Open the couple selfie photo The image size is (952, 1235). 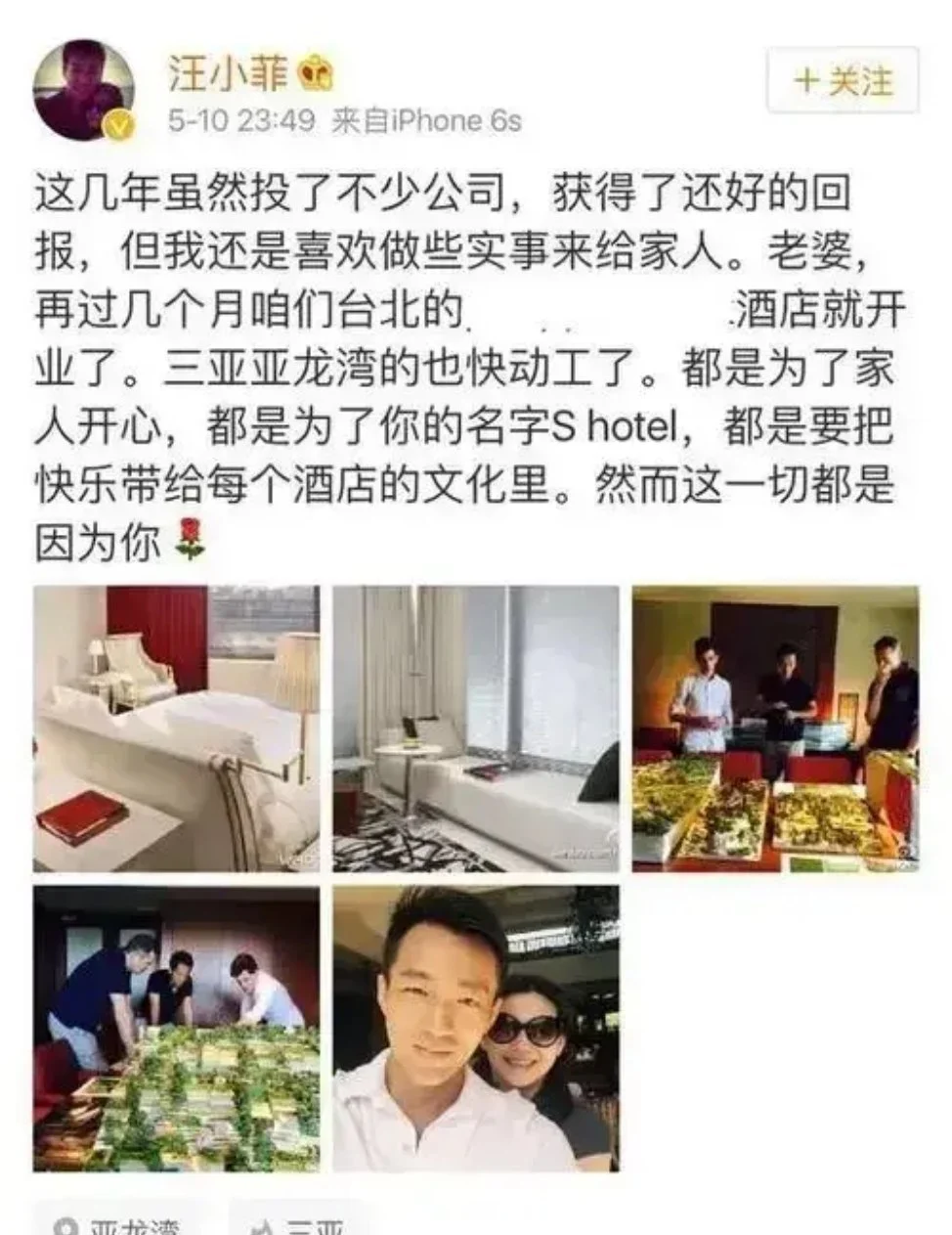[x=476, y=1028]
